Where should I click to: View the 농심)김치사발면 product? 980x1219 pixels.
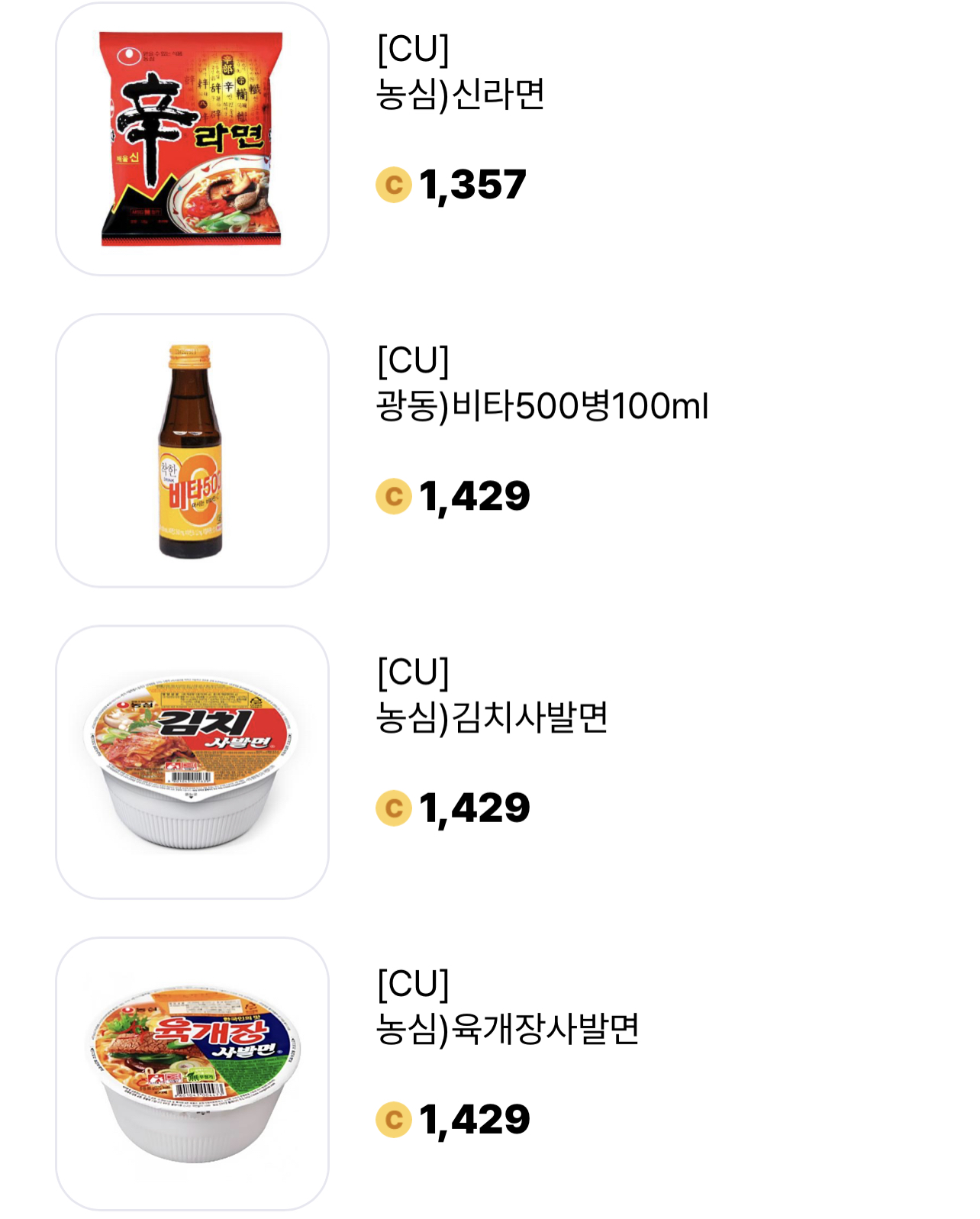pos(492,718)
